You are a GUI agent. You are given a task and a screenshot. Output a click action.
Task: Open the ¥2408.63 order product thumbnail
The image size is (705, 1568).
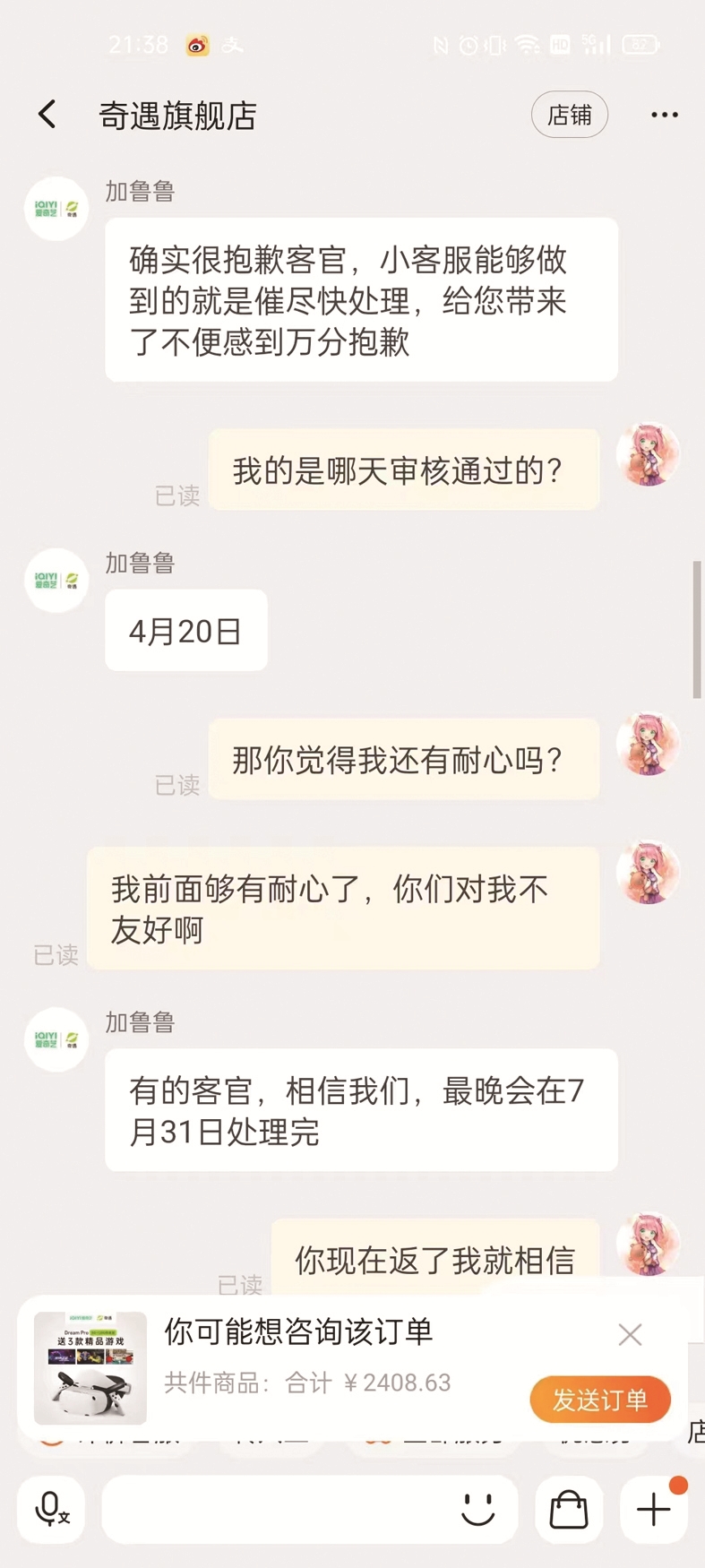click(90, 1367)
